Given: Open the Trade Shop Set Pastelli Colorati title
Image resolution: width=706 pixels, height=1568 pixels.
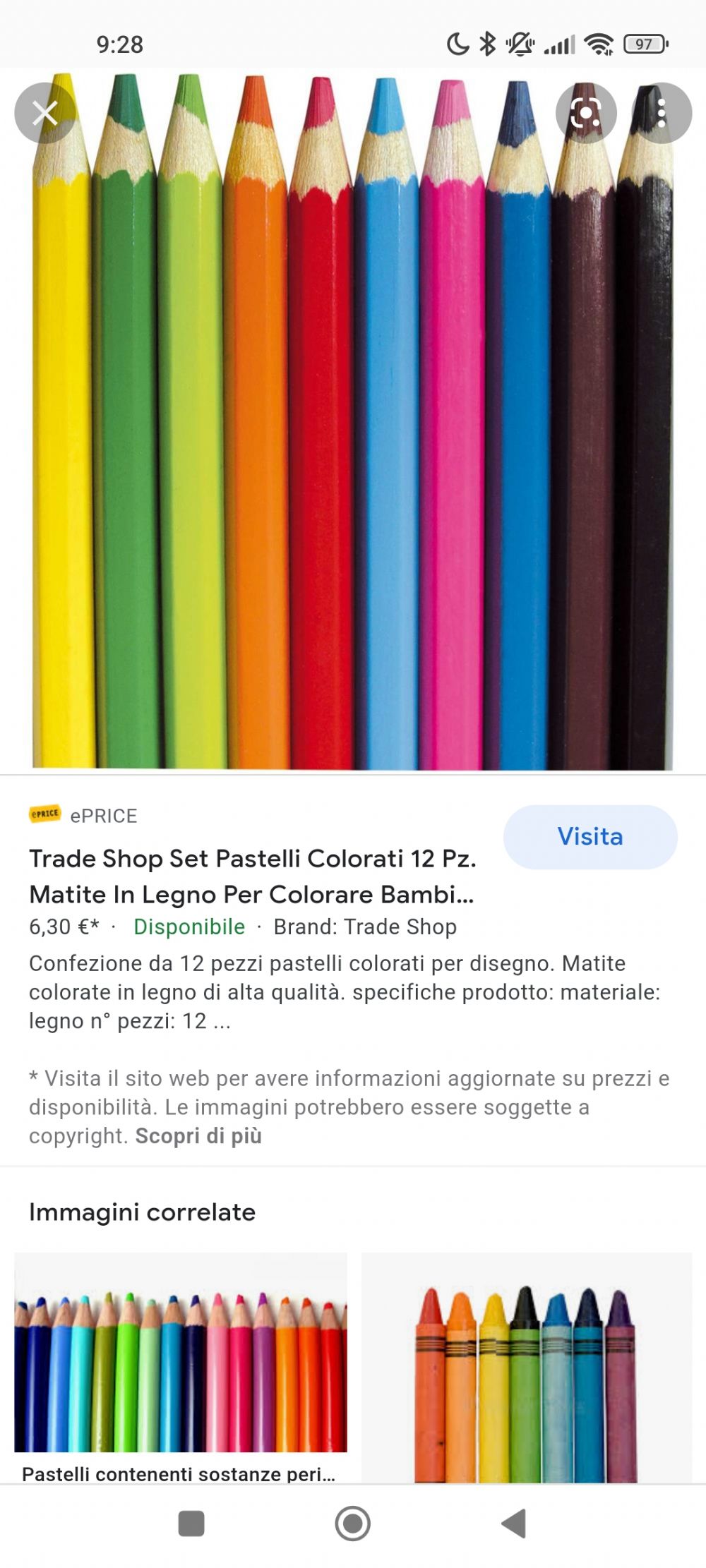Looking at the screenshot, I should click(253, 876).
